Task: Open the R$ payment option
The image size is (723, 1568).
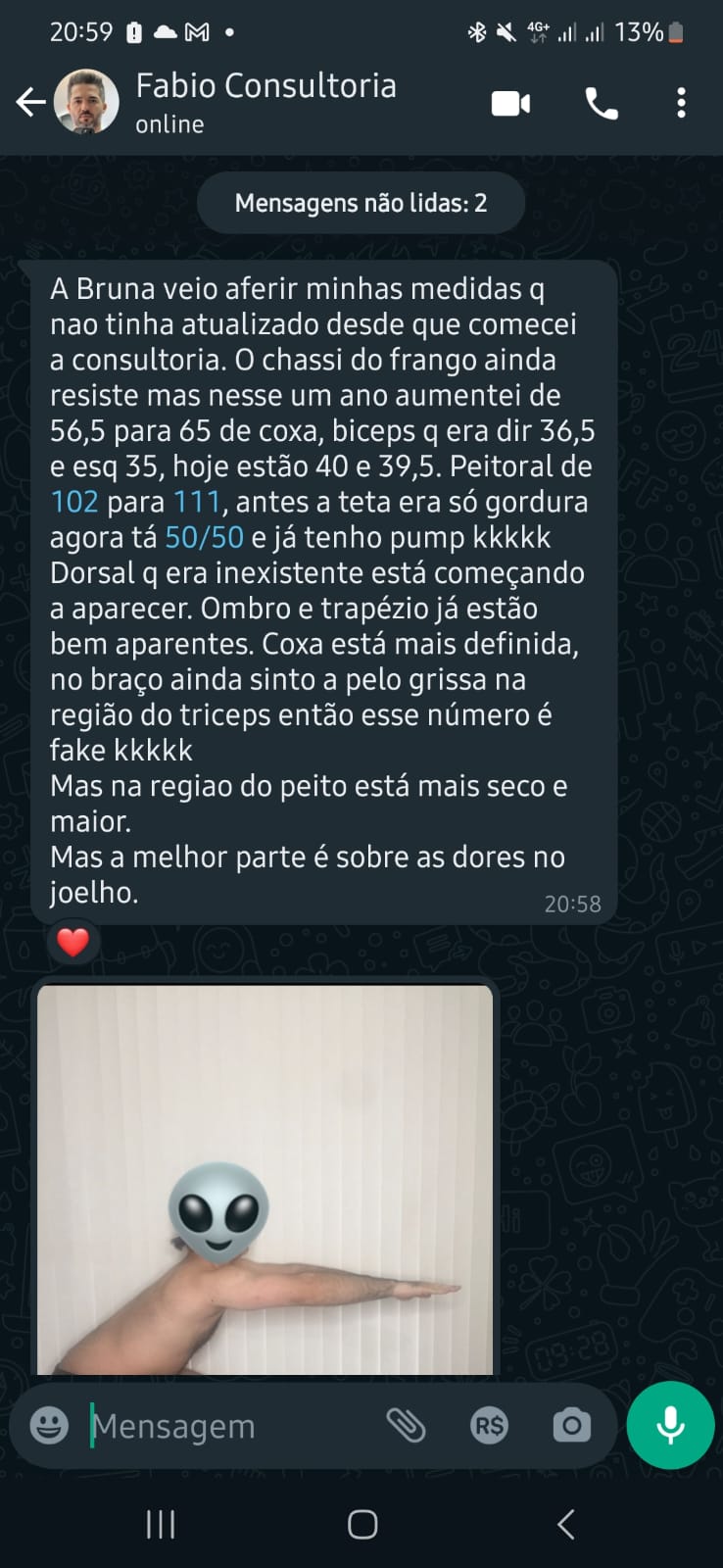Action: coord(489,1425)
